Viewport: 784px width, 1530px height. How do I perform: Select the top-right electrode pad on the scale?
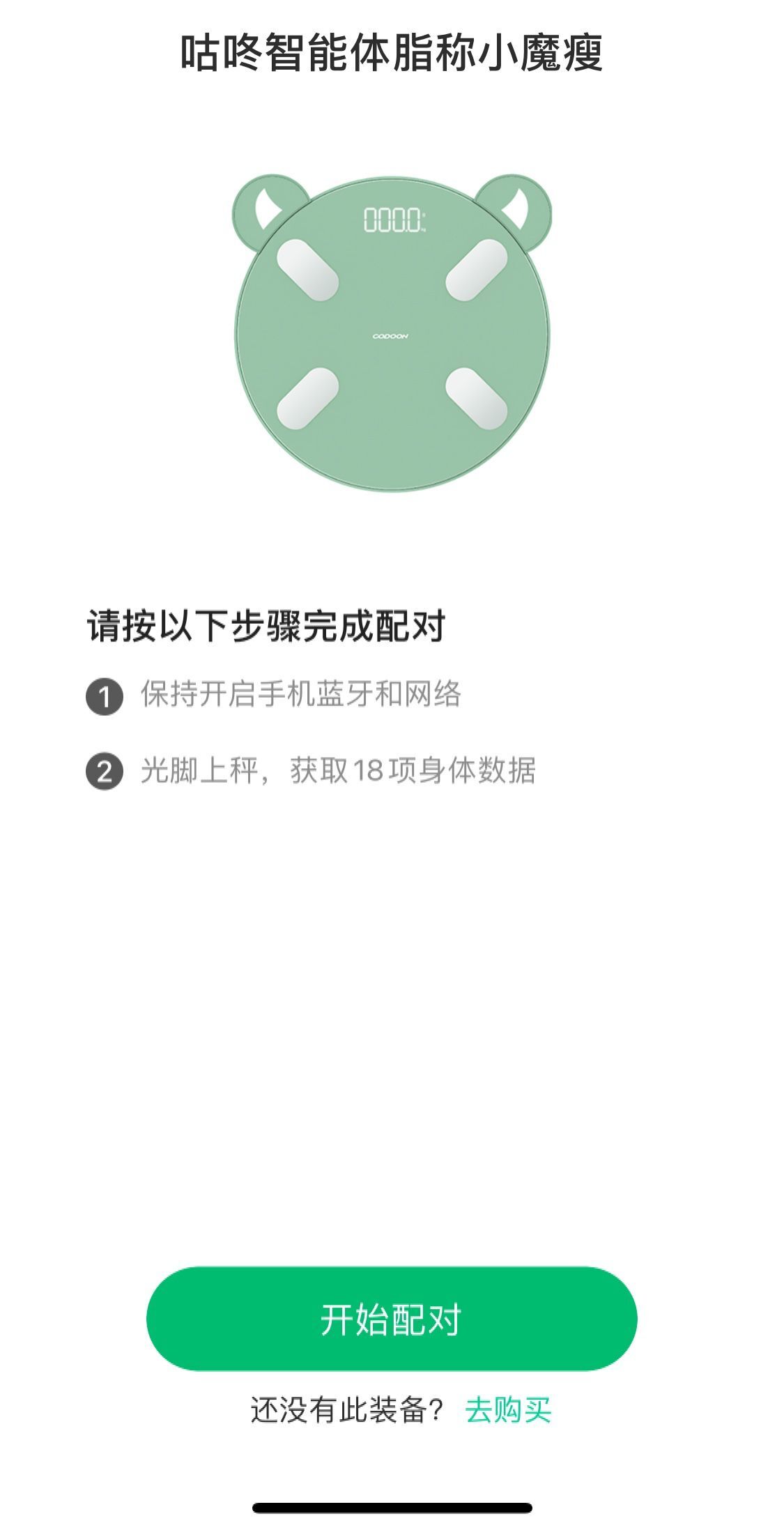[x=477, y=270]
